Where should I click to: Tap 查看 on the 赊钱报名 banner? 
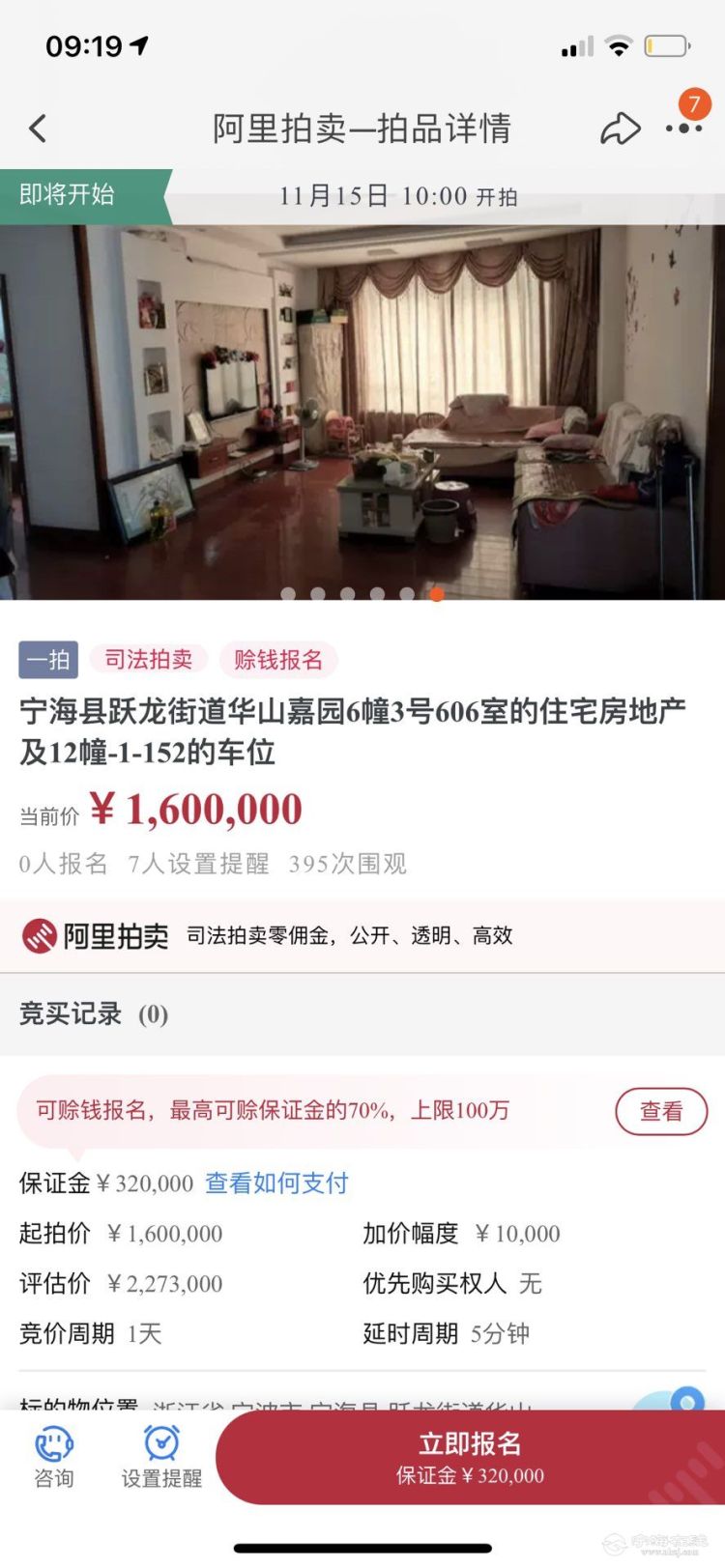pyautogui.click(x=661, y=1111)
